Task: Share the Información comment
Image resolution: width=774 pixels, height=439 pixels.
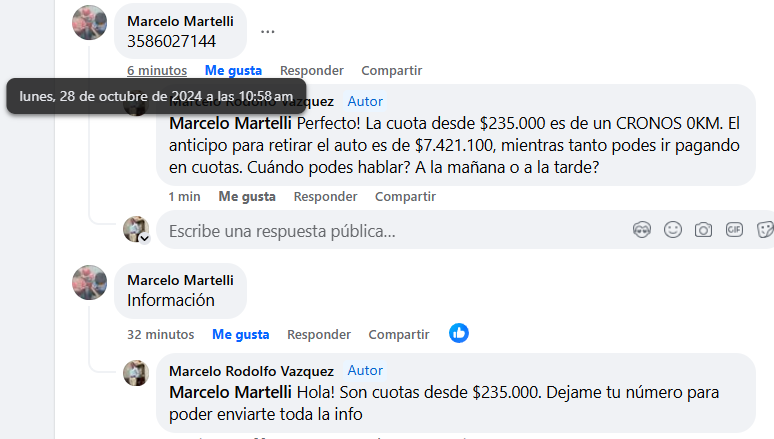Action: [398, 334]
